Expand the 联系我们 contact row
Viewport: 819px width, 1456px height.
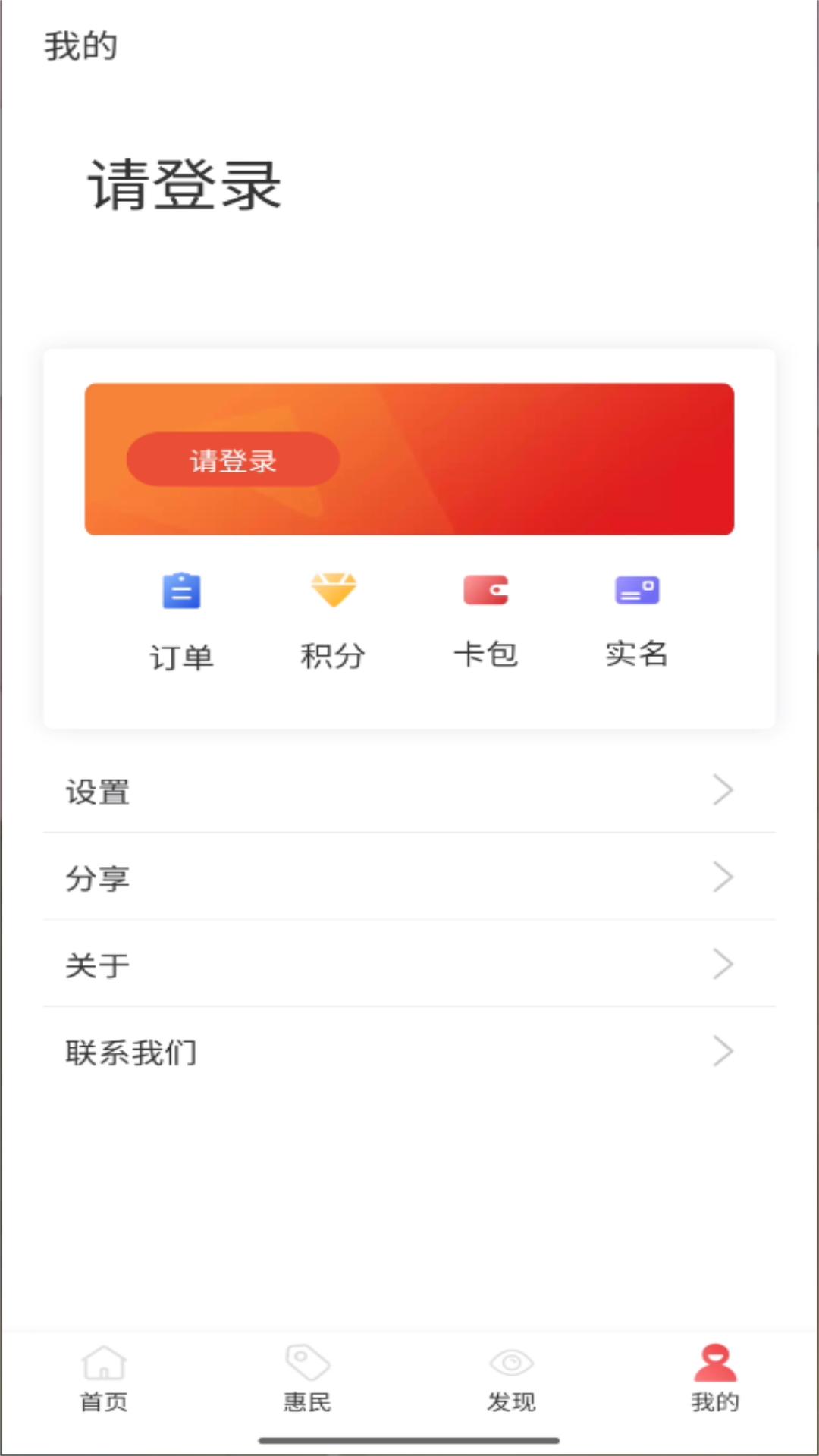(721, 1051)
